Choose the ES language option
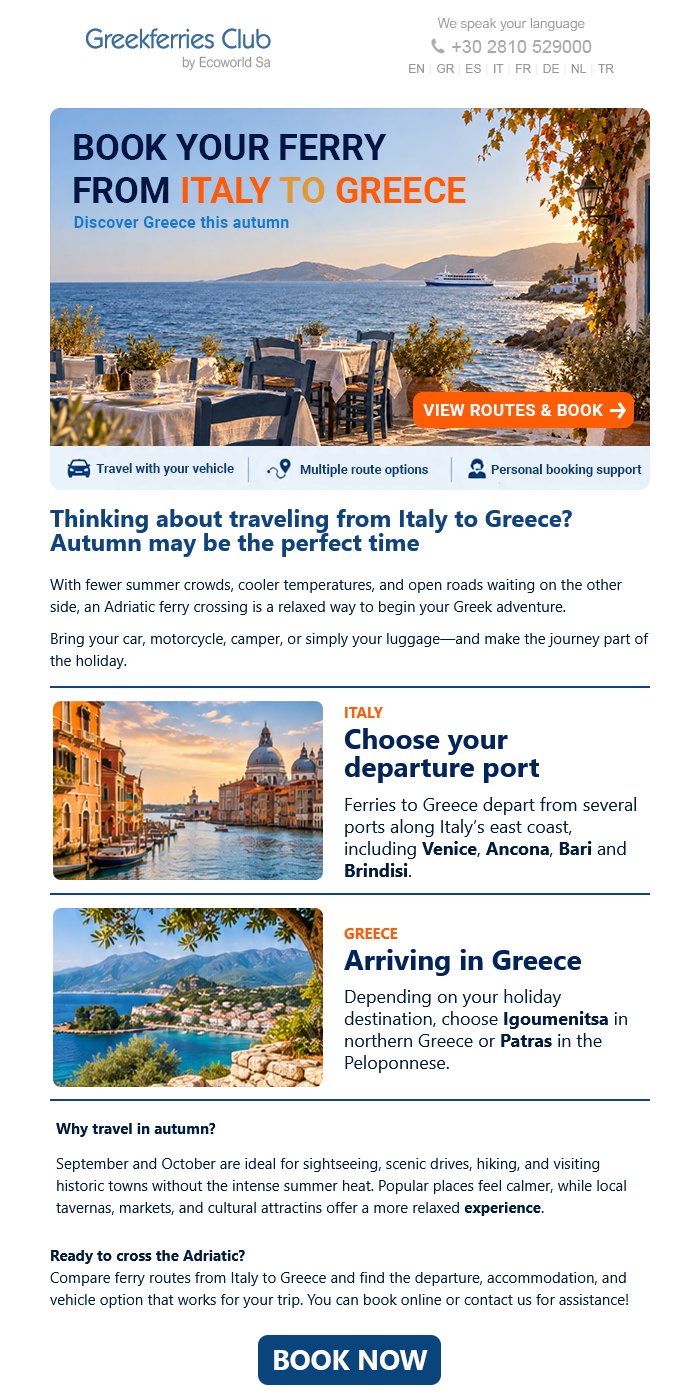This screenshot has height=1399, width=700. coord(473,69)
